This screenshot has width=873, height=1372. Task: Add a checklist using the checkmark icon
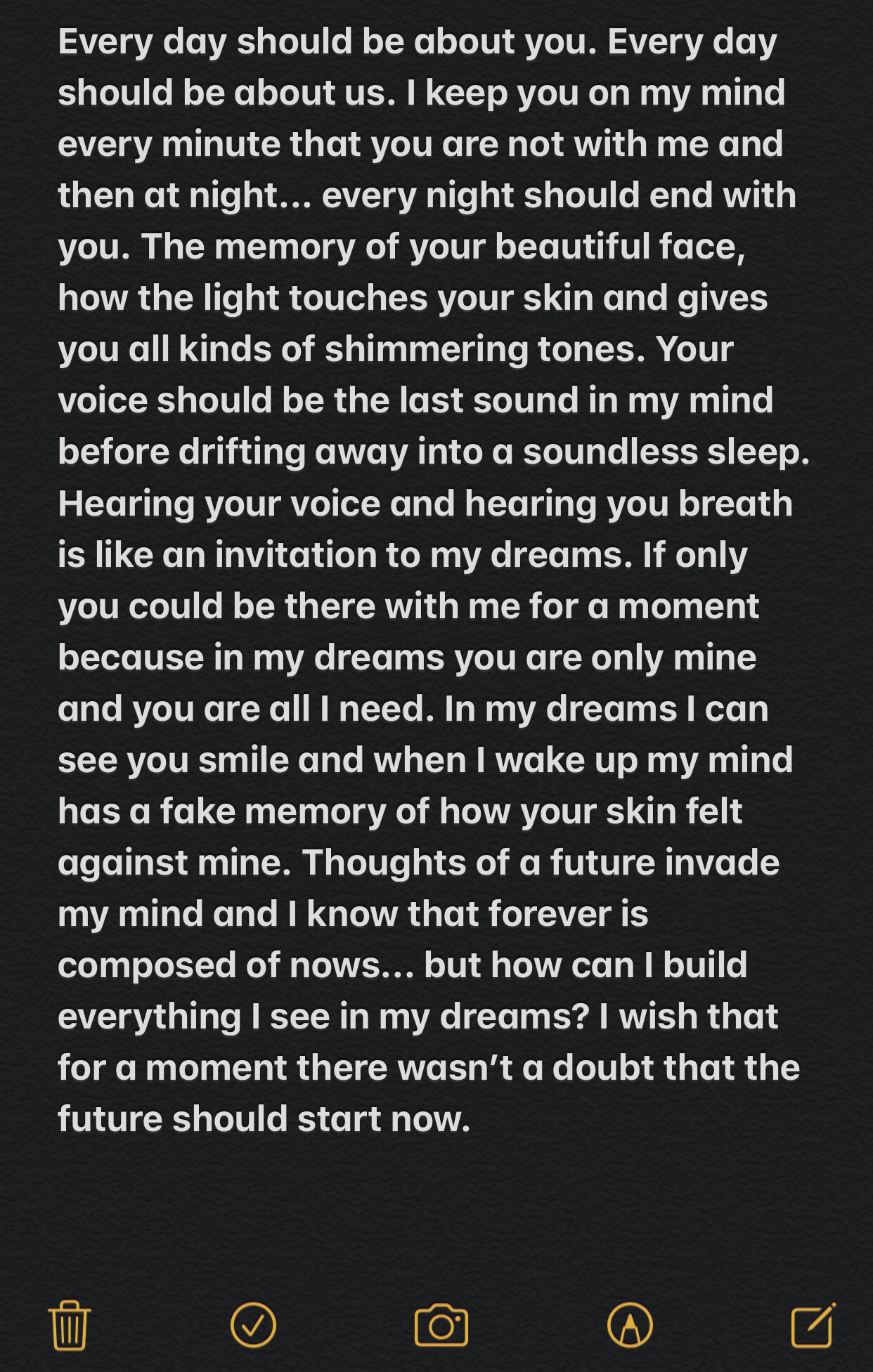pyautogui.click(x=253, y=1324)
